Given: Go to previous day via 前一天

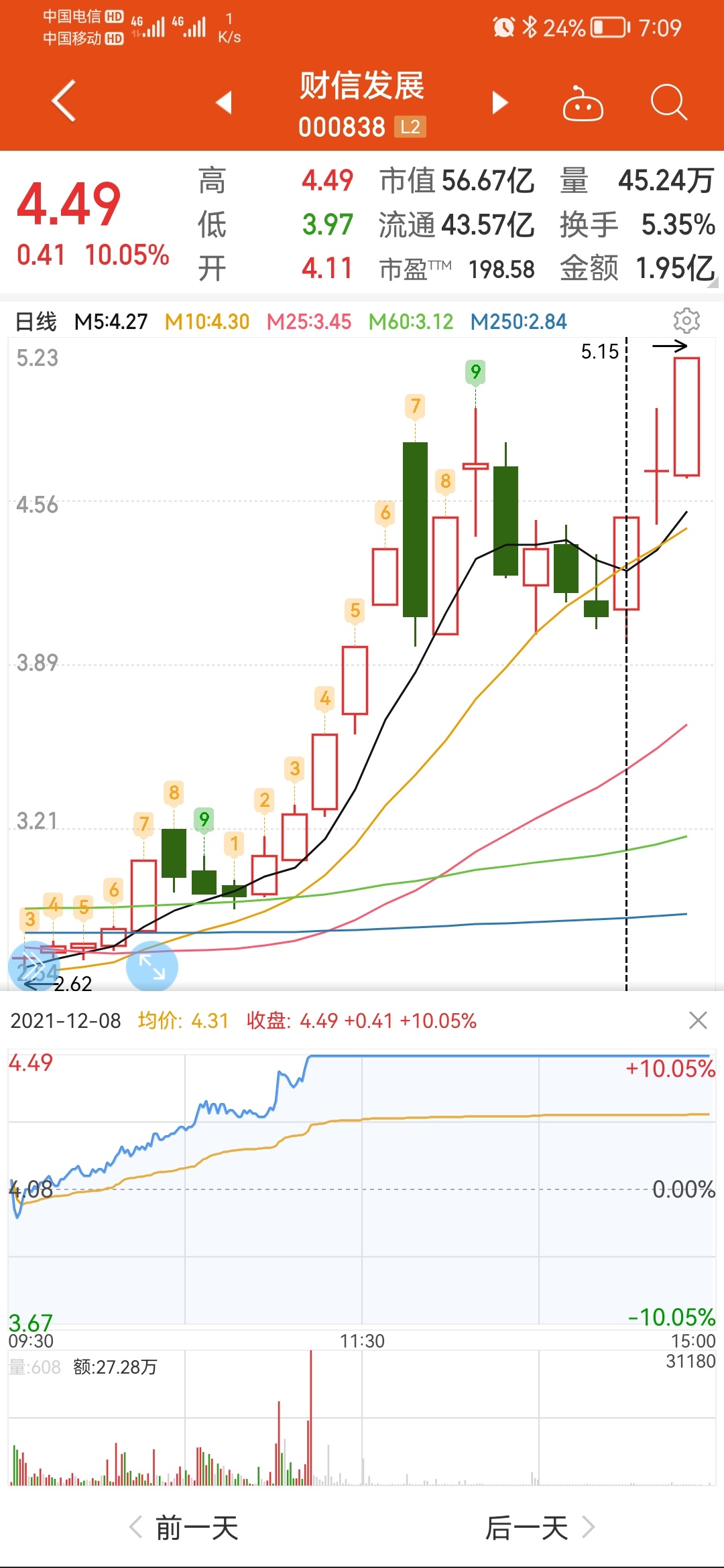Looking at the screenshot, I should click(184, 1528).
